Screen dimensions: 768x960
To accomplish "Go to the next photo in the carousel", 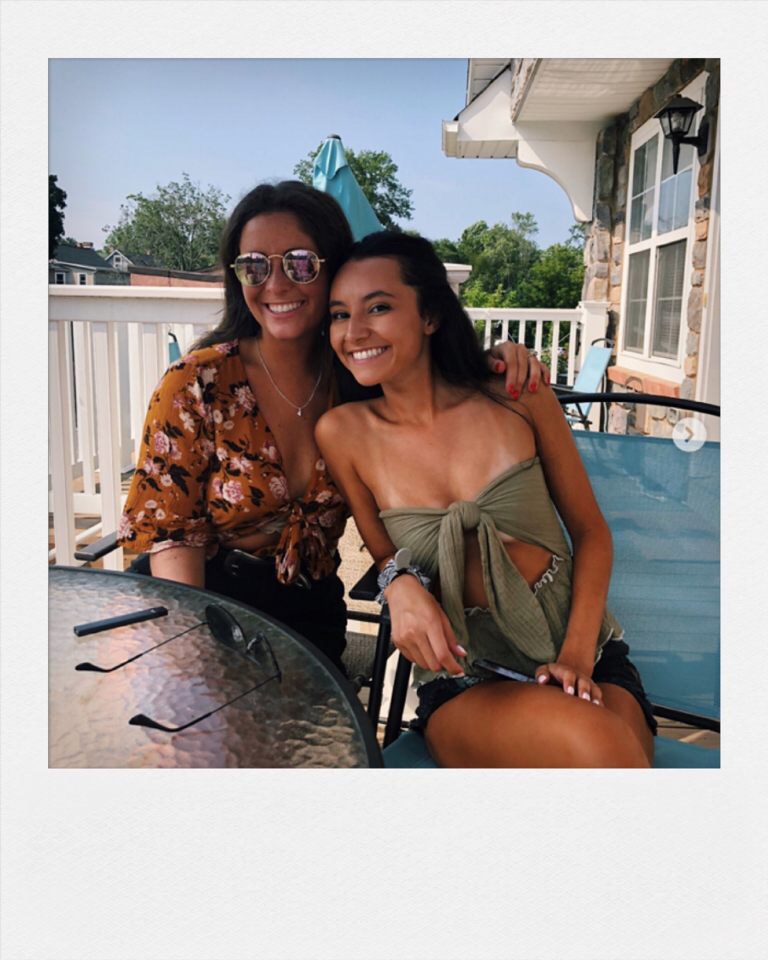I will (x=689, y=434).
